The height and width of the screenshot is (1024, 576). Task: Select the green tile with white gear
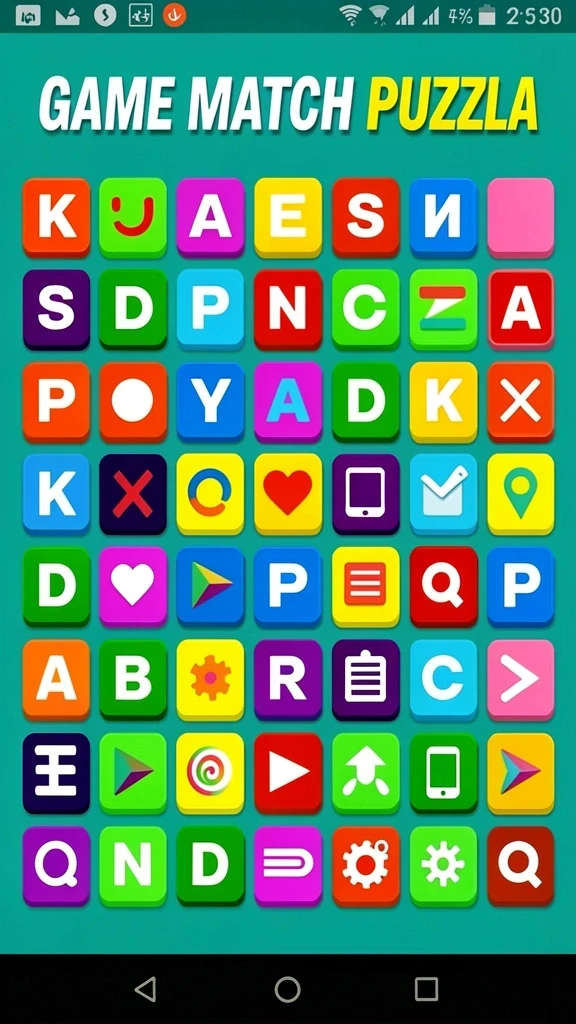tap(443, 866)
